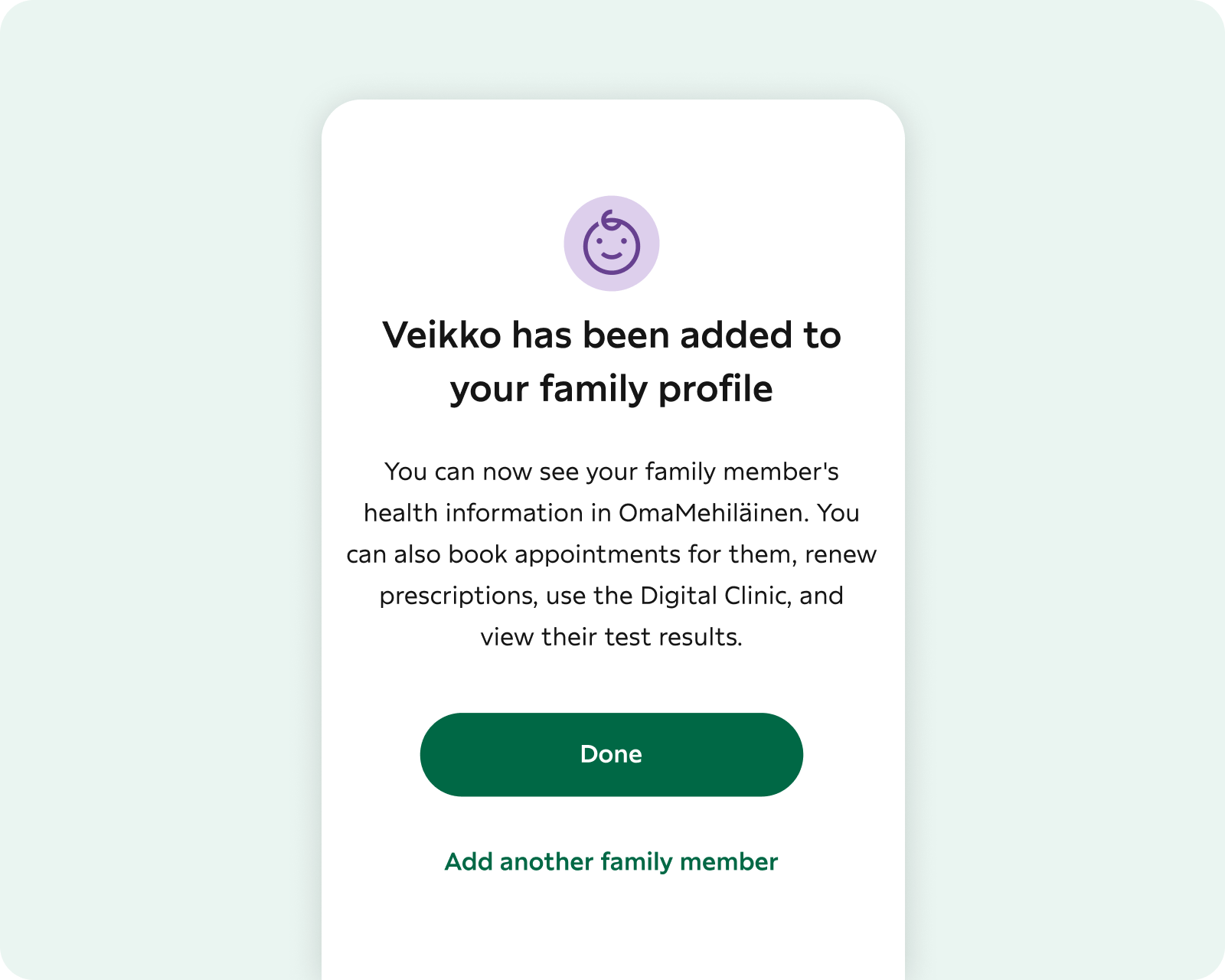Add another family member
1225x980 pixels.
[611, 861]
